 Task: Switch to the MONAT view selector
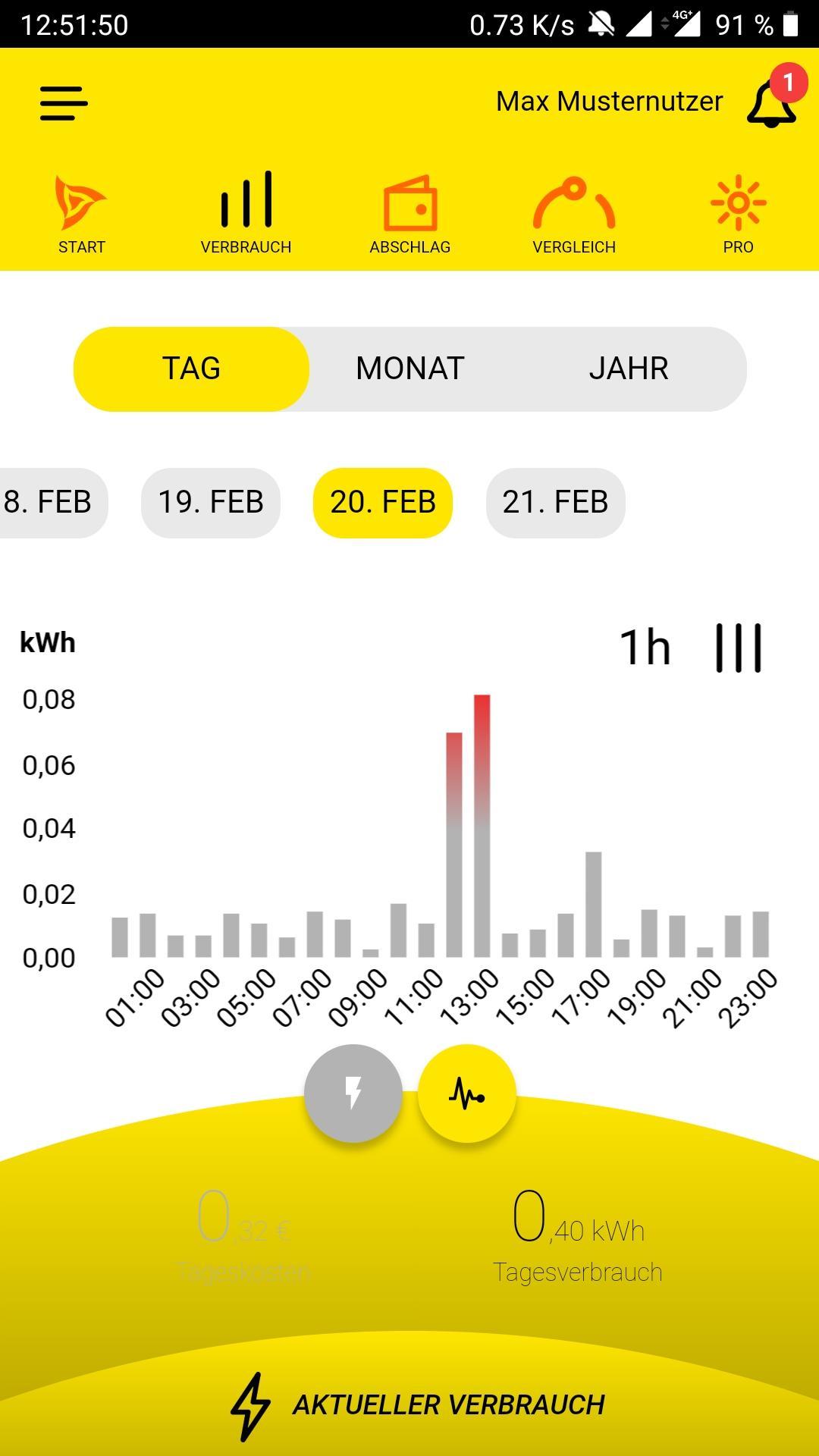click(x=410, y=368)
